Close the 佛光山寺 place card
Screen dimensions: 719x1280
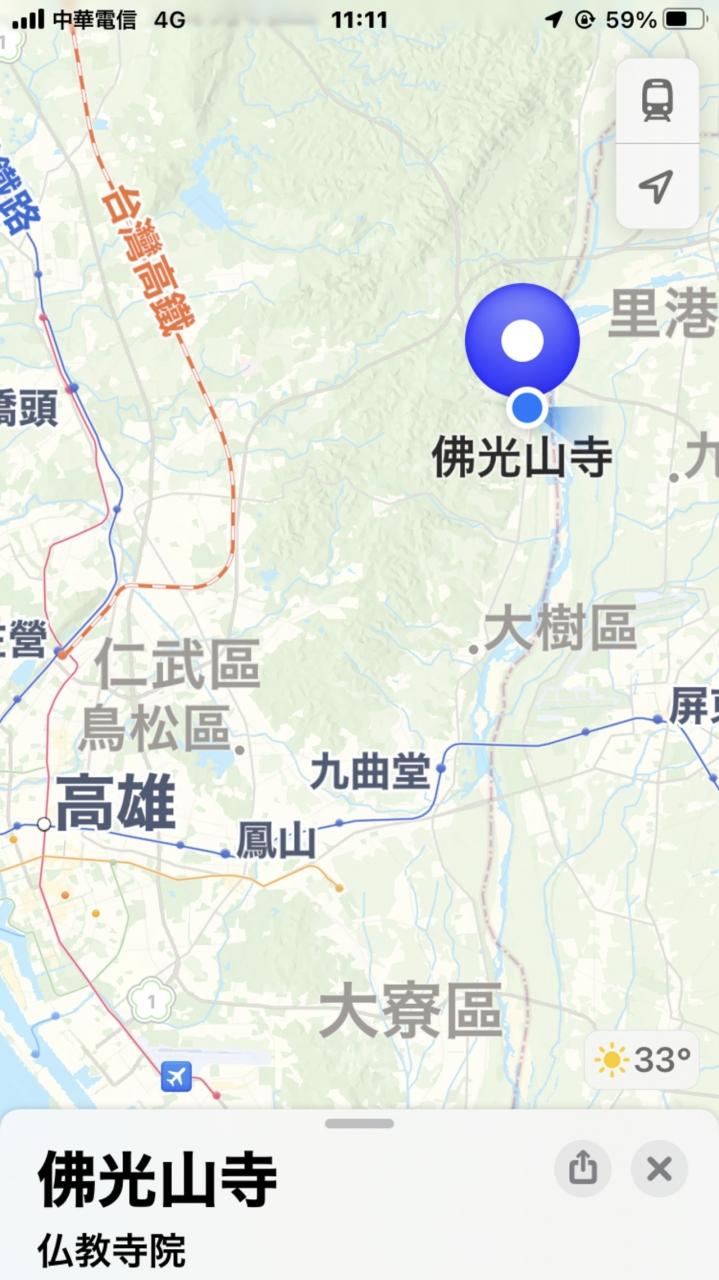[x=659, y=1167]
